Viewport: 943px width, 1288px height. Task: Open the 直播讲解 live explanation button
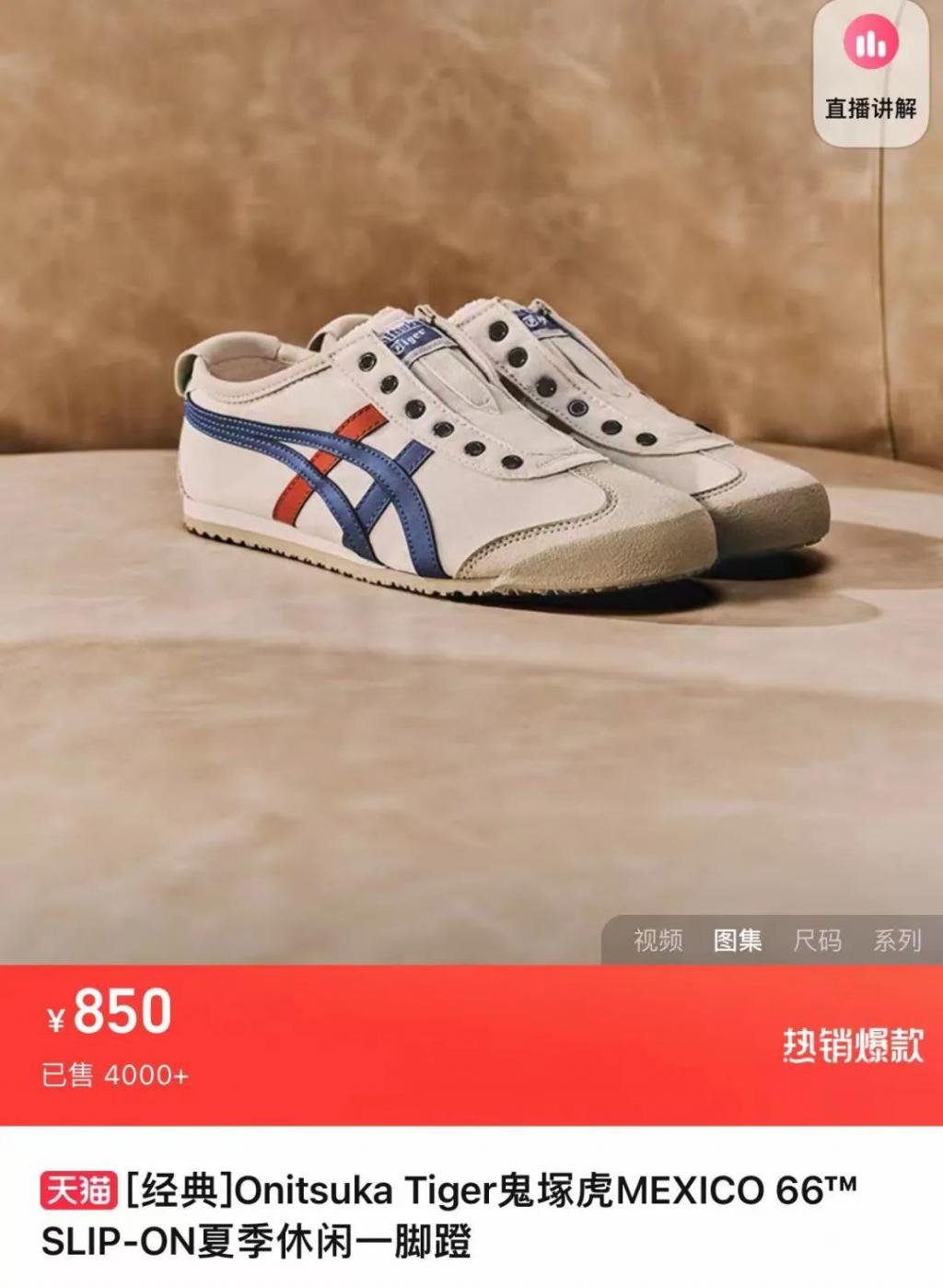(x=870, y=72)
